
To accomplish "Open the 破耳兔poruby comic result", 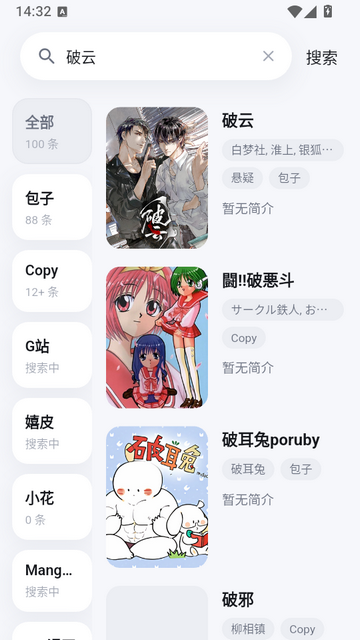I will pos(225,497).
